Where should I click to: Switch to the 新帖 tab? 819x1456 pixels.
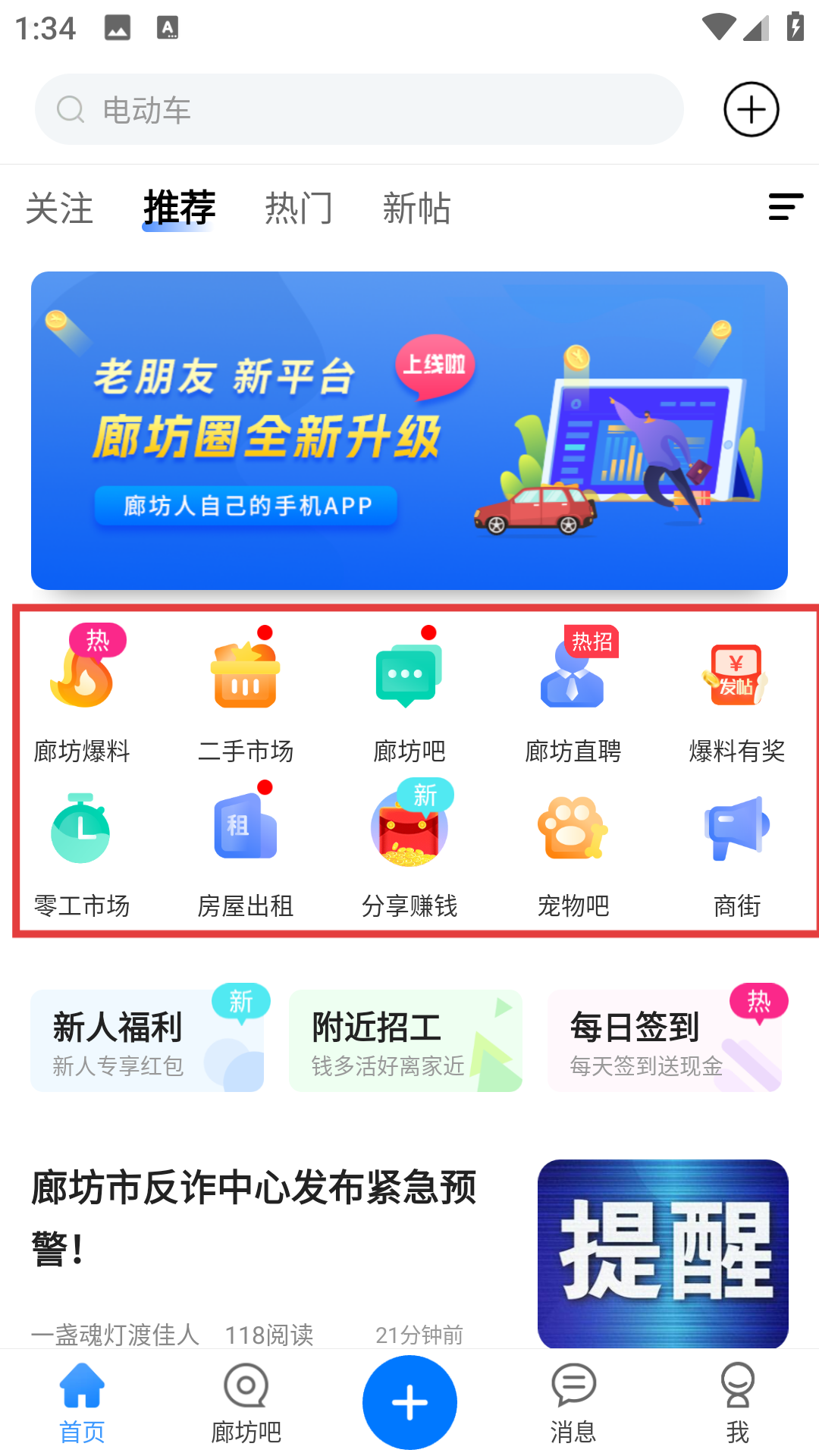pos(416,208)
